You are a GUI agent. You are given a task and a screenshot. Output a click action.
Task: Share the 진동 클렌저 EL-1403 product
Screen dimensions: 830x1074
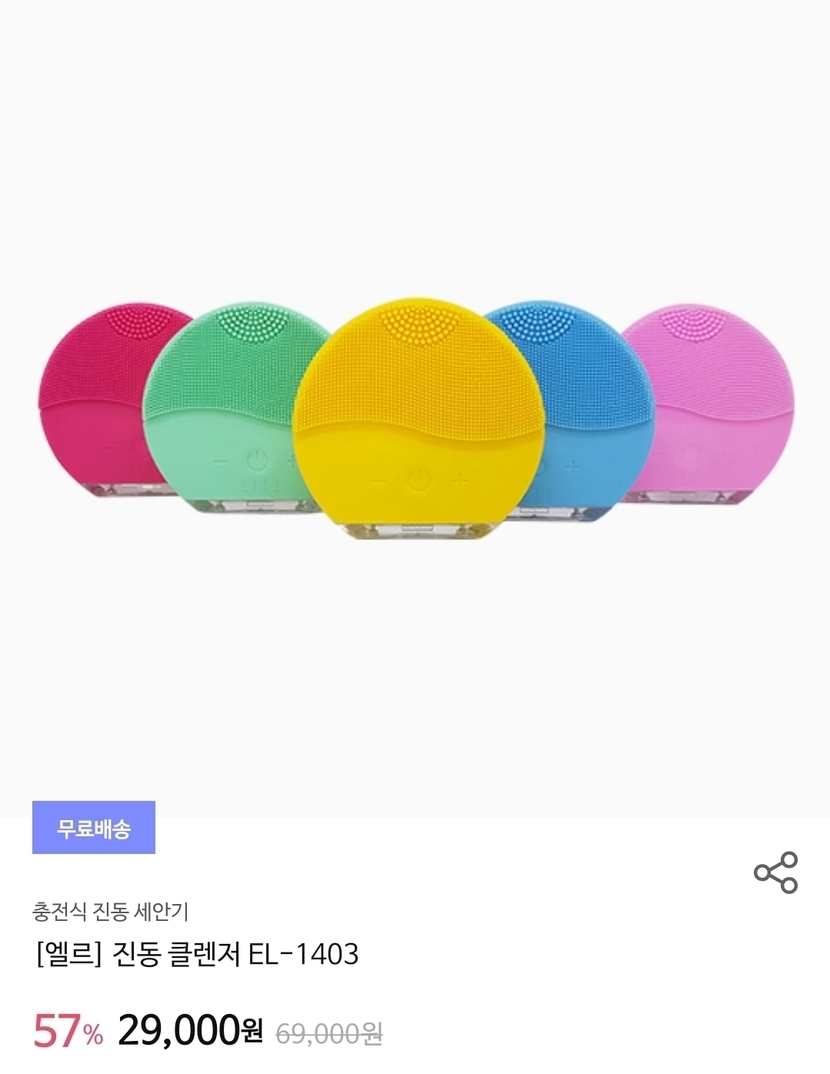(x=775, y=873)
